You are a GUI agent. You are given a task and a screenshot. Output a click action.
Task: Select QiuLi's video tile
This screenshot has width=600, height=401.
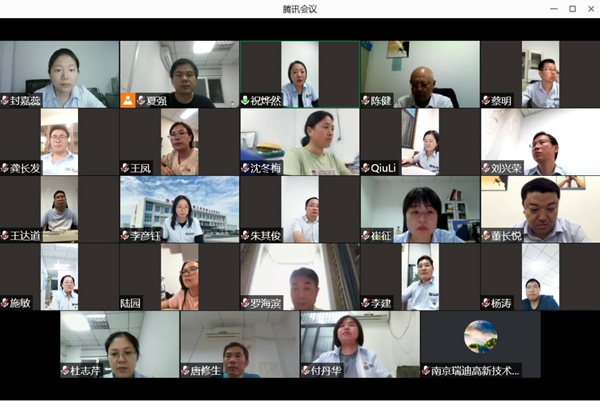click(420, 140)
